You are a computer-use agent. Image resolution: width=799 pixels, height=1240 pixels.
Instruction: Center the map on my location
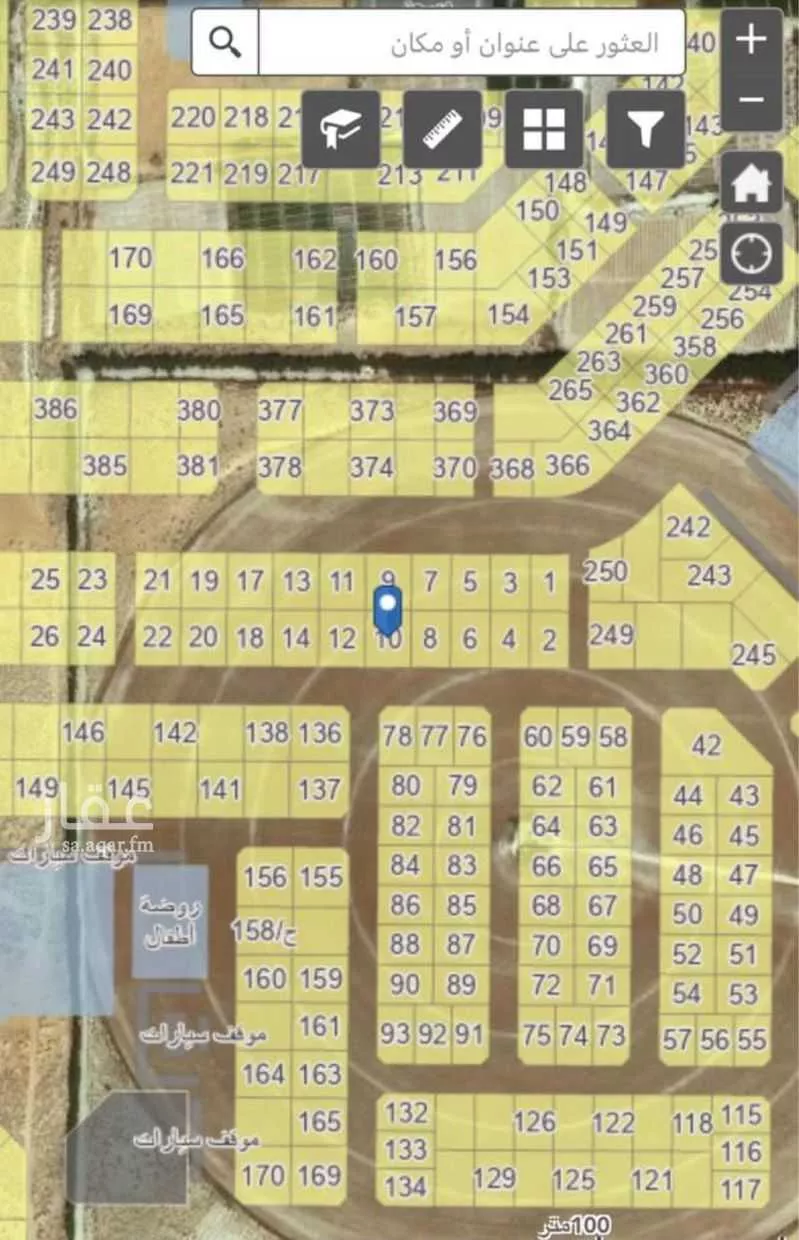[x=751, y=255]
